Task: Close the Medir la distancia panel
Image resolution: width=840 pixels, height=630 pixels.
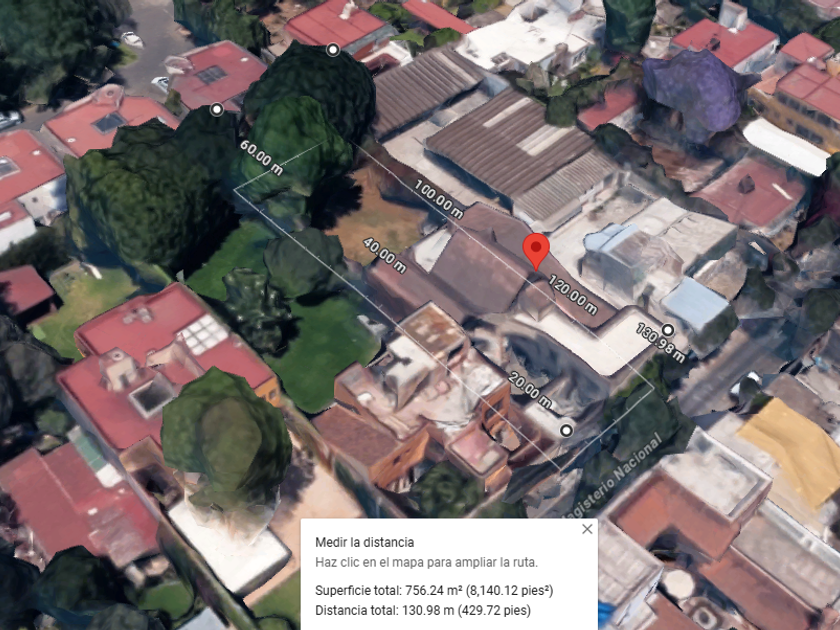Action: point(587,529)
